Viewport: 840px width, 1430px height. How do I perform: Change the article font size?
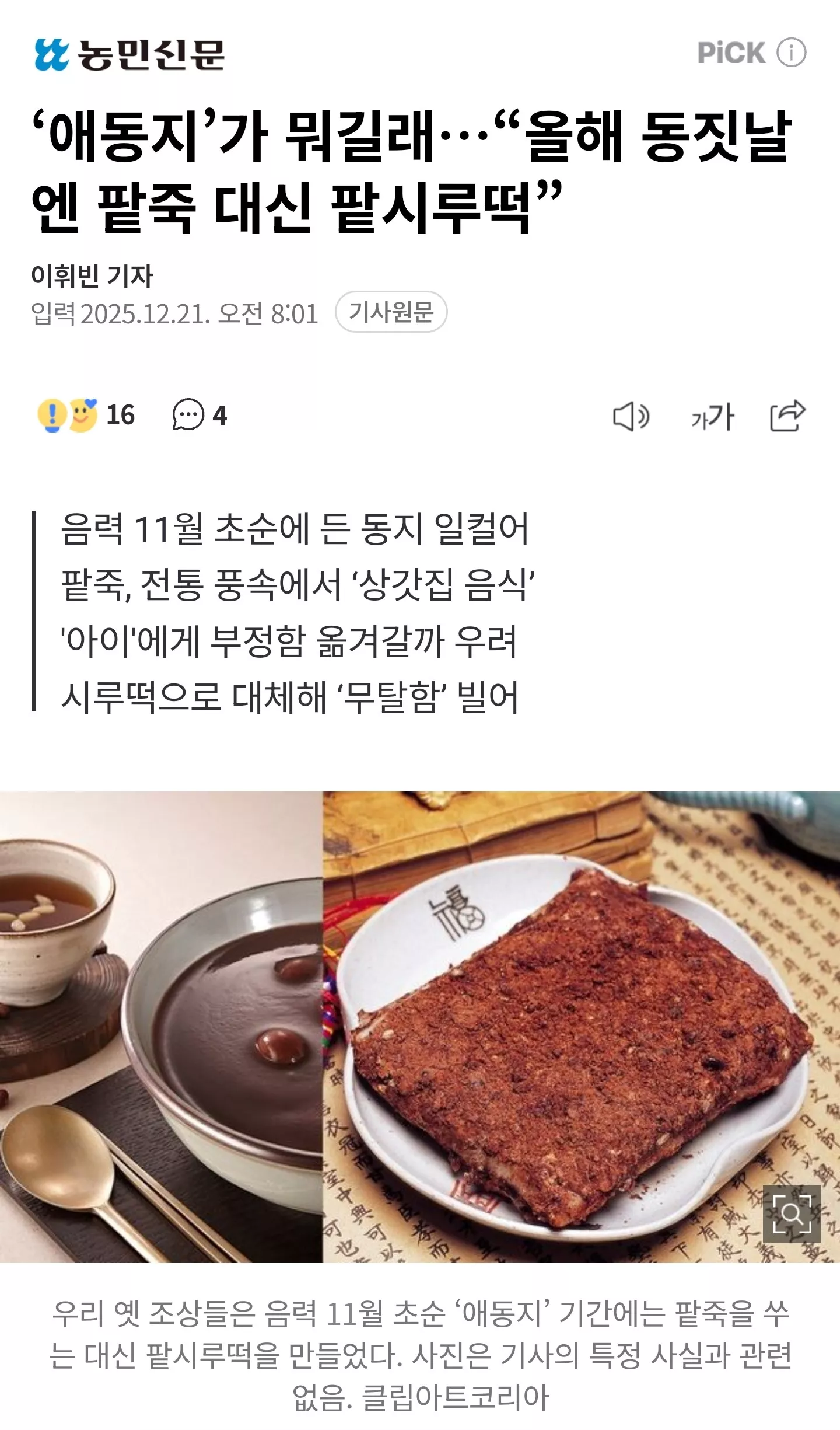712,417
